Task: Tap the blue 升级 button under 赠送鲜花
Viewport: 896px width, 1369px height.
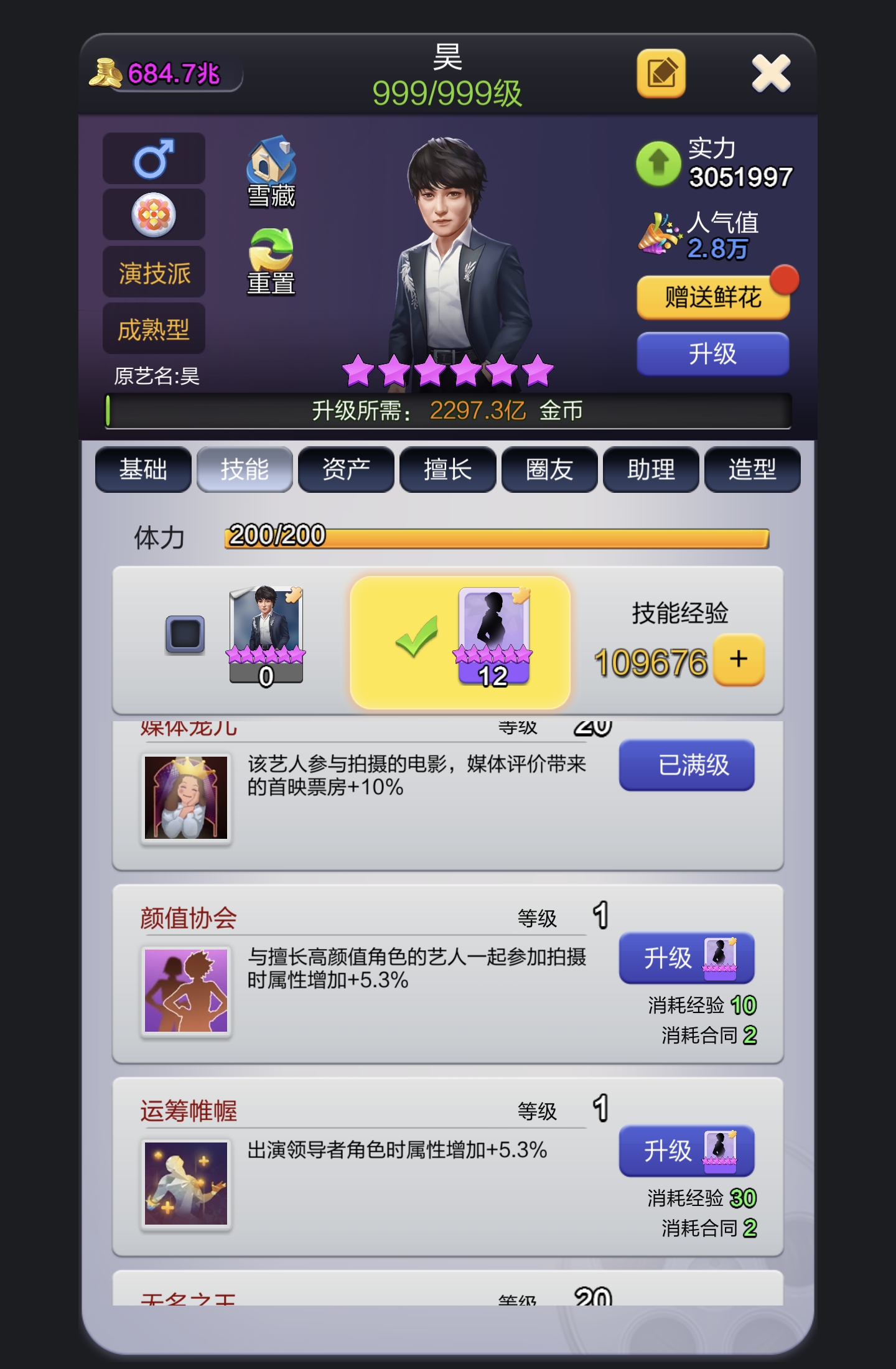Action: pyautogui.click(x=713, y=354)
